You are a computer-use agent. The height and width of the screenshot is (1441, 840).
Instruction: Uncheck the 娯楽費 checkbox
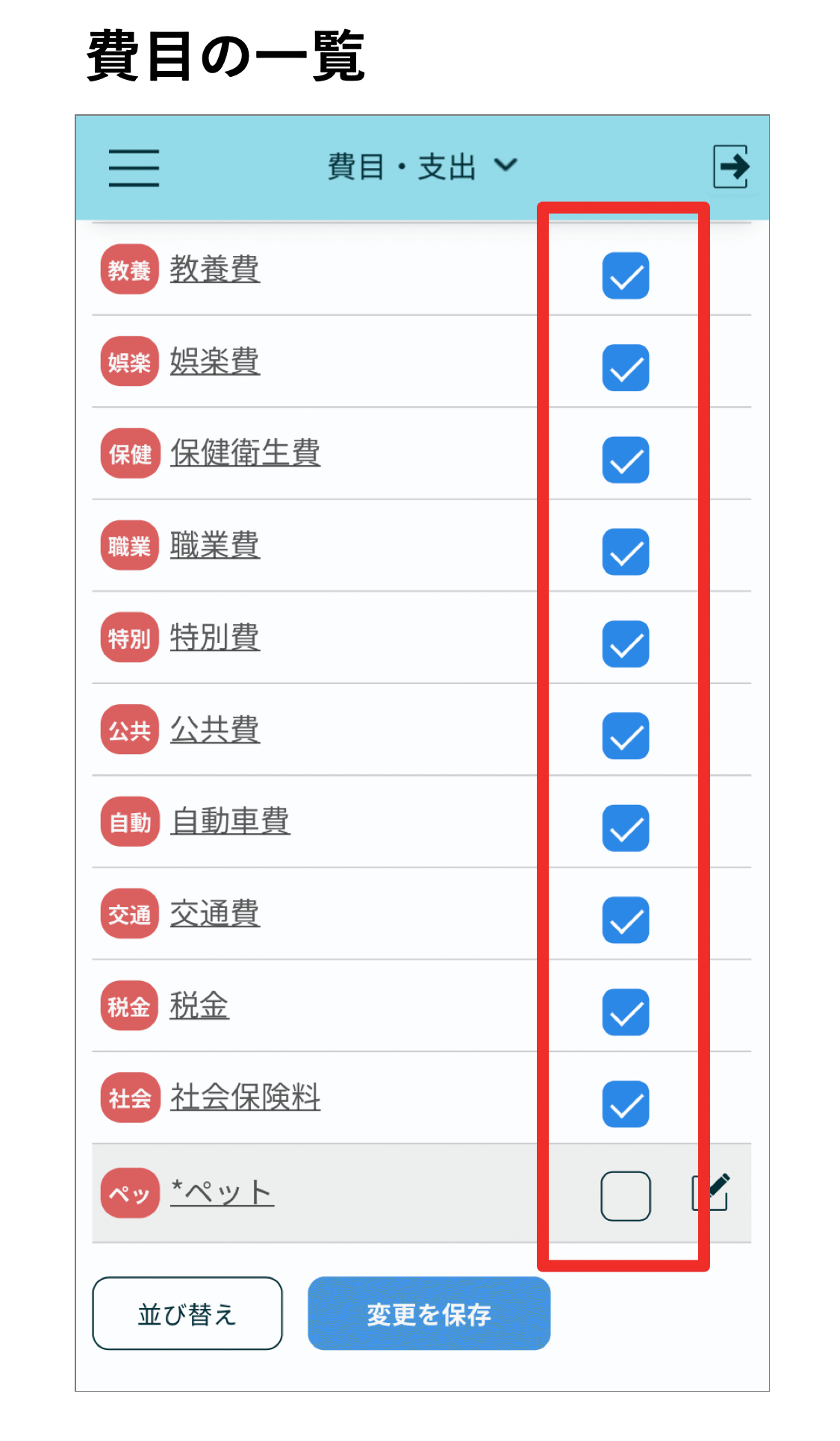pyautogui.click(x=626, y=368)
